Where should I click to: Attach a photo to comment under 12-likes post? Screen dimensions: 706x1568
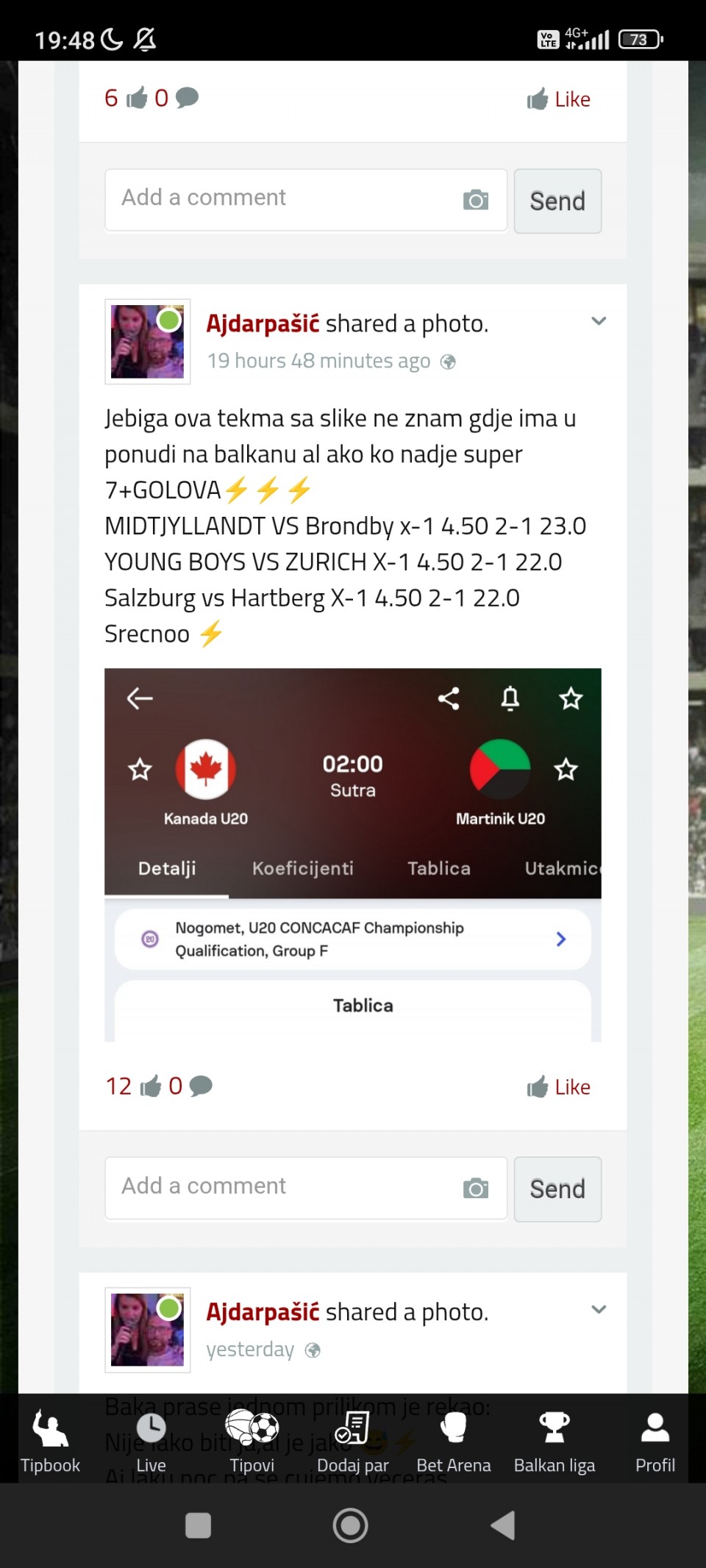[476, 1188]
